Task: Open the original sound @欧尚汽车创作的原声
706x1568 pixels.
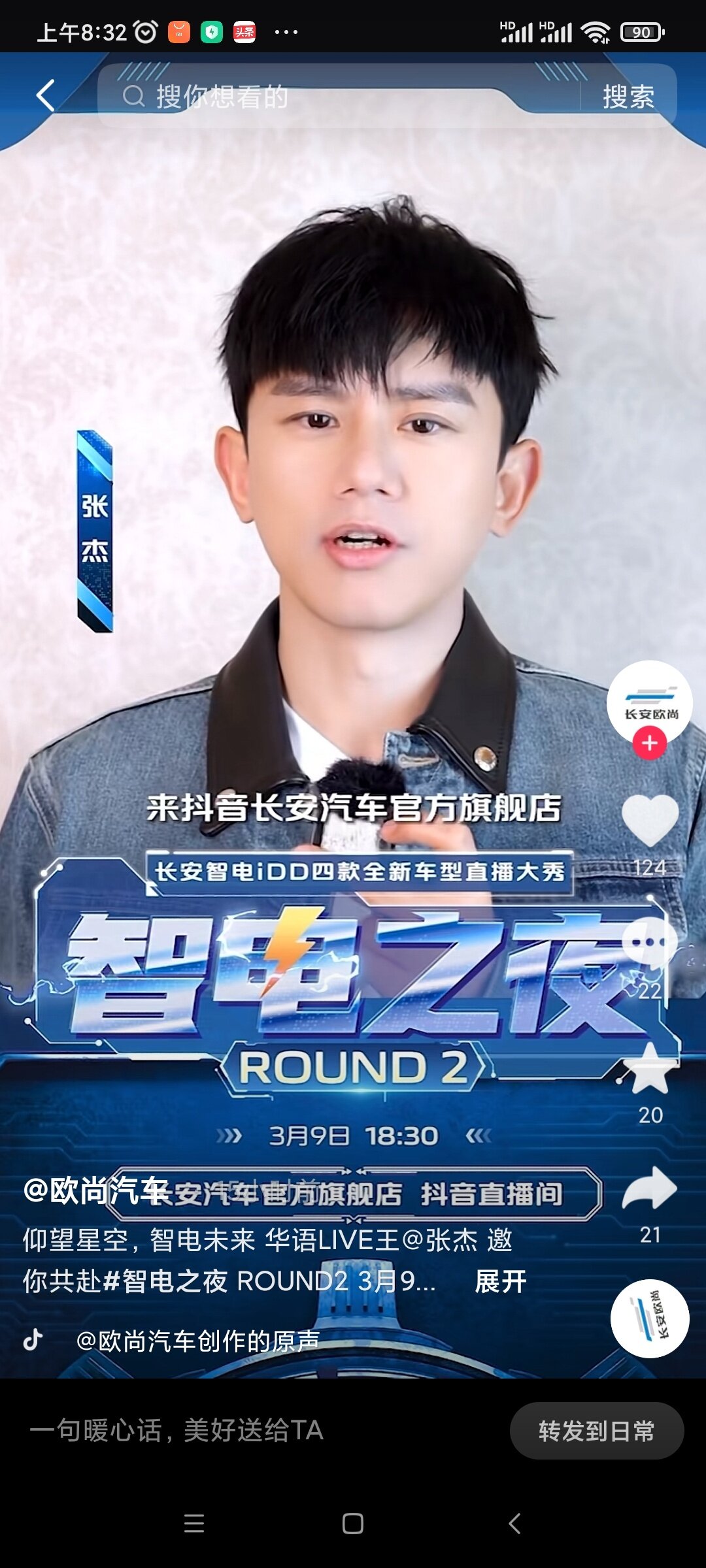Action: click(197, 1341)
